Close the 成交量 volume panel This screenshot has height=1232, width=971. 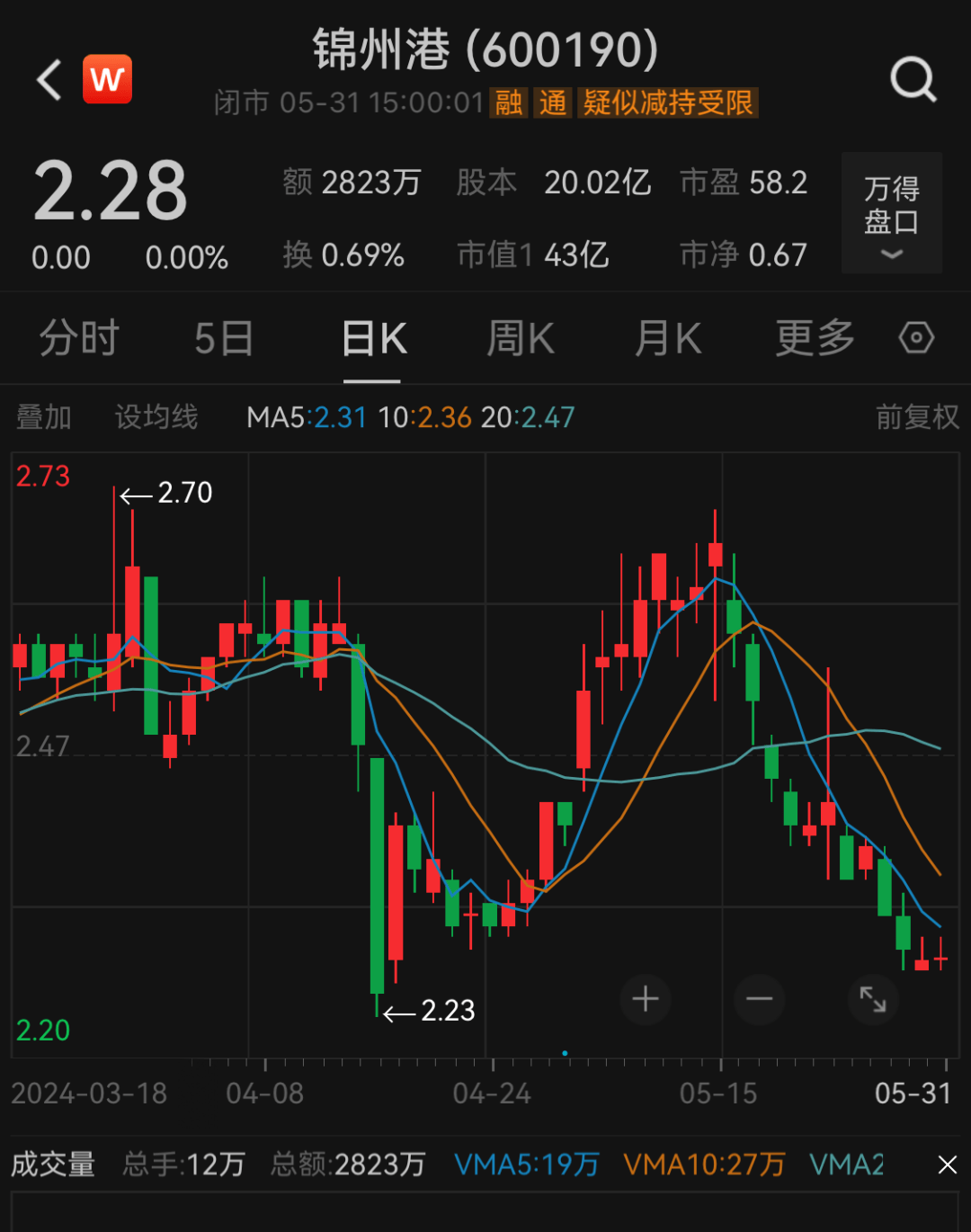(948, 1165)
